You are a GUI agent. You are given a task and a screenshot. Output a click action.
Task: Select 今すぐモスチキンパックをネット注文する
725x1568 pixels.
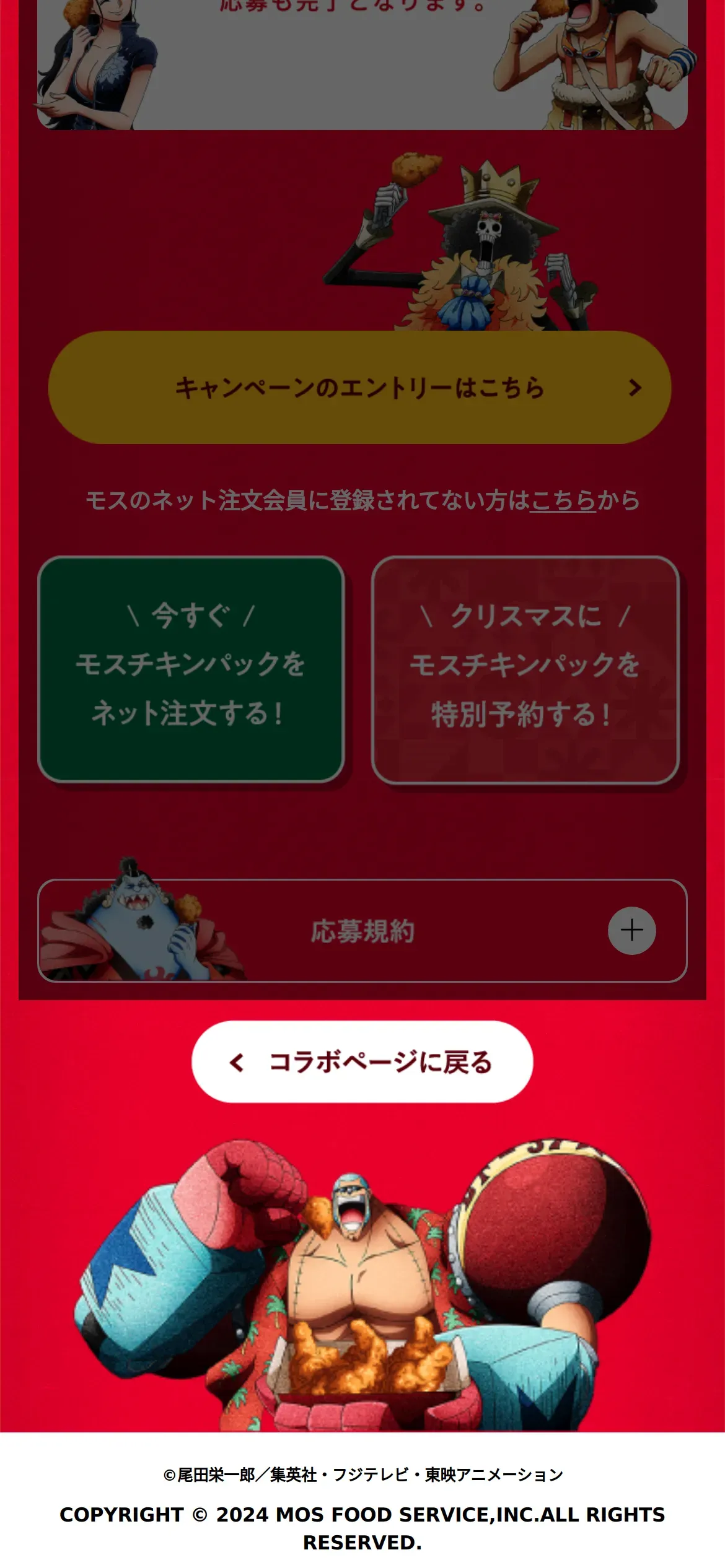coord(191,669)
